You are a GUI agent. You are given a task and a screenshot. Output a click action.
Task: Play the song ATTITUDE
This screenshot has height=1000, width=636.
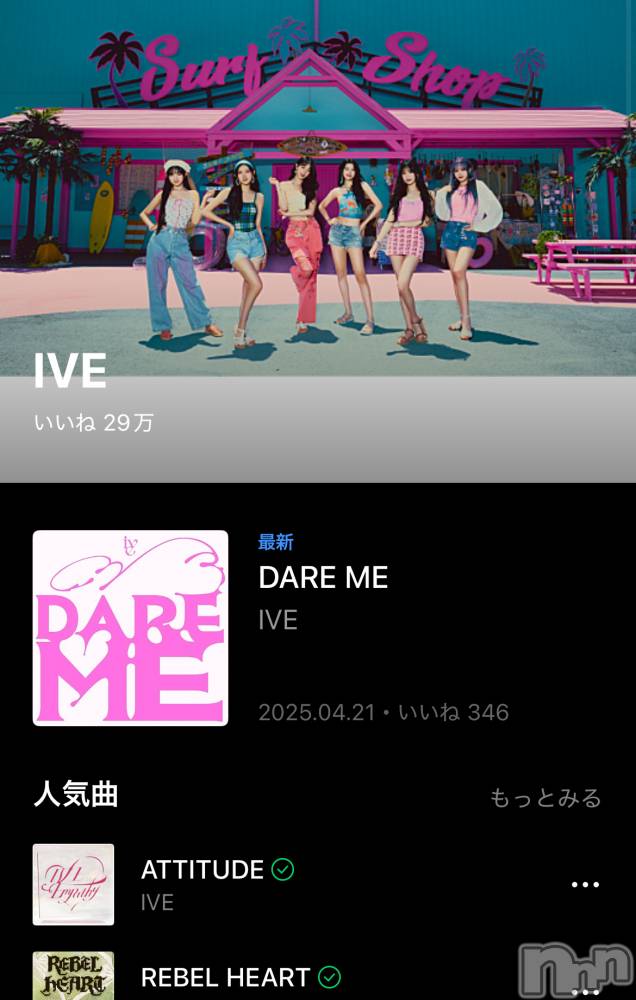202,870
